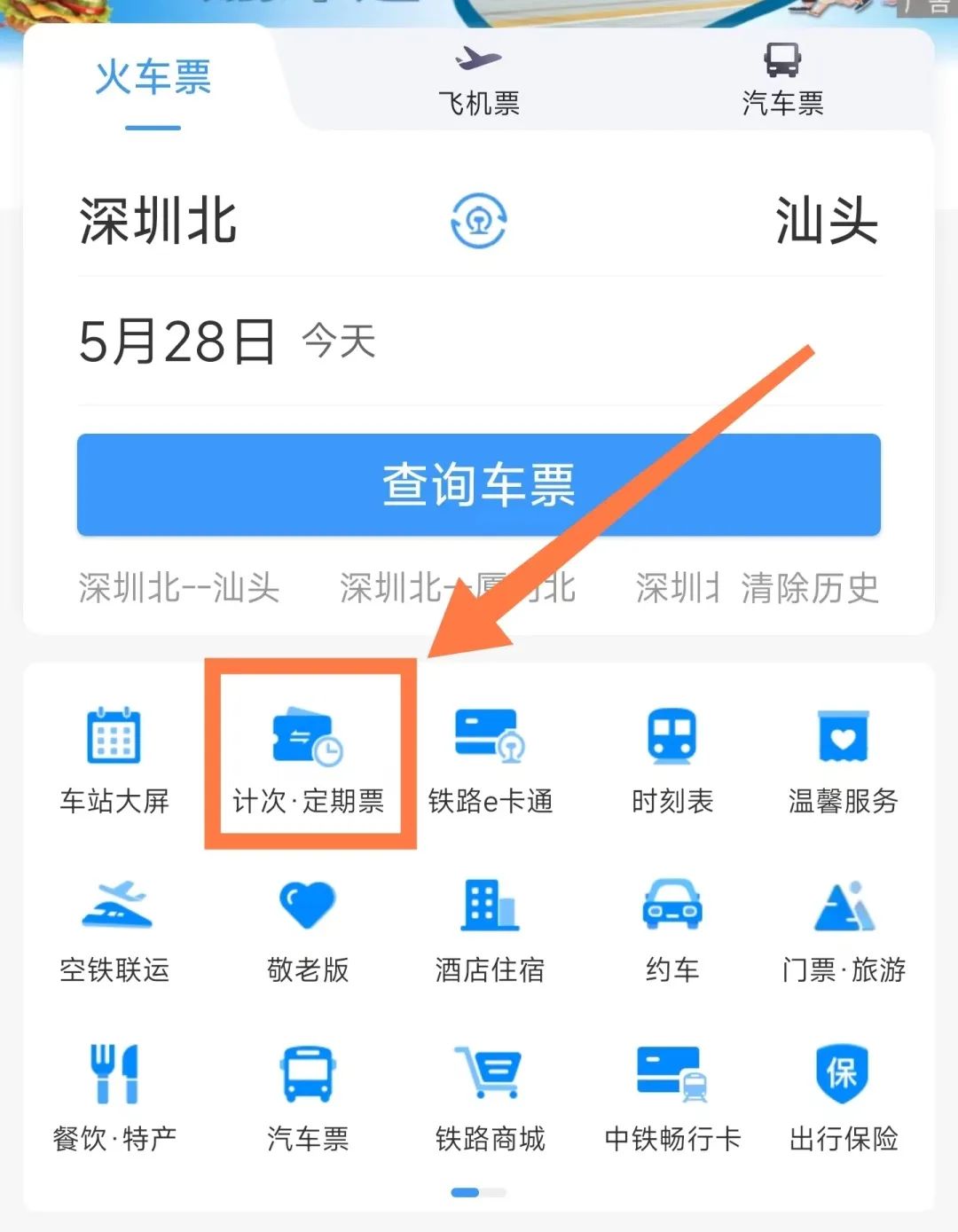
Task: Change arrival station 汕头
Action: pyautogui.click(x=826, y=221)
